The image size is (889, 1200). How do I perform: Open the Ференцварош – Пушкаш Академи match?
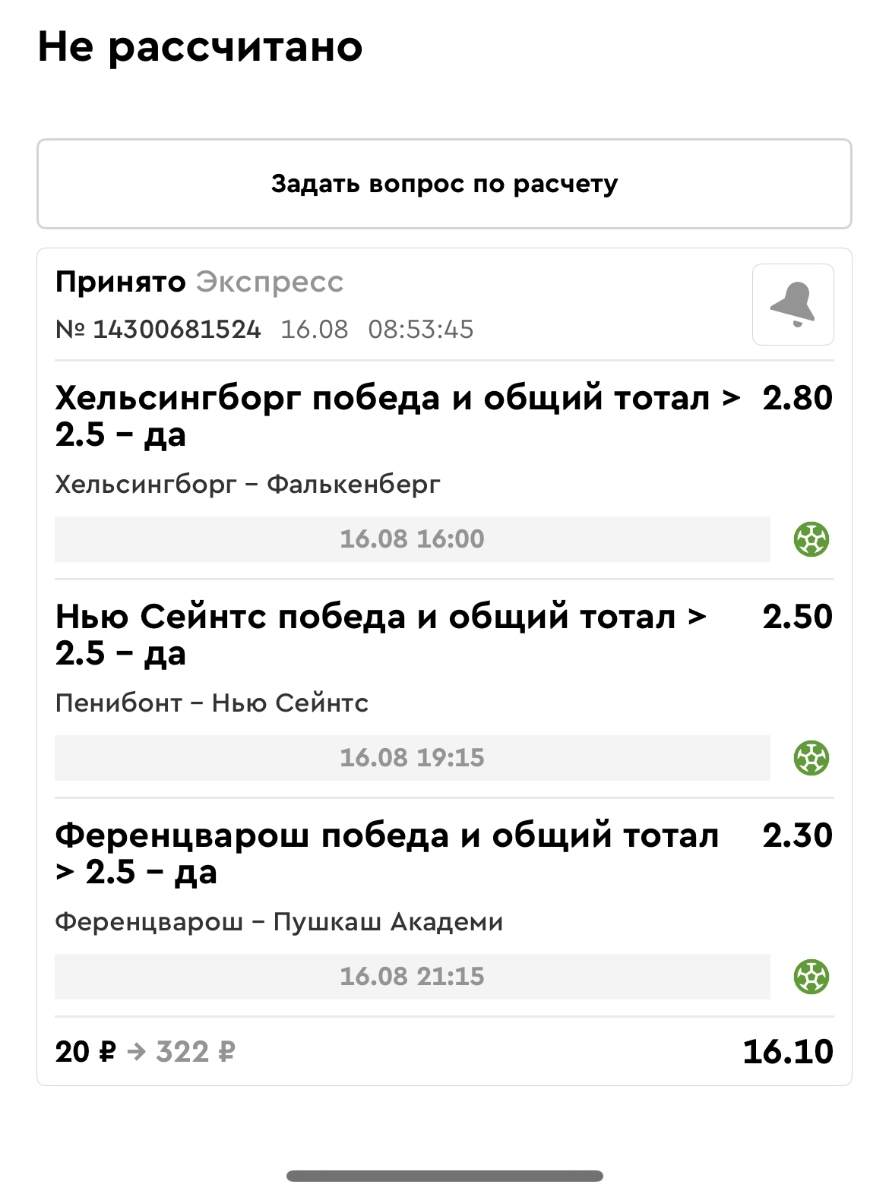pos(279,922)
